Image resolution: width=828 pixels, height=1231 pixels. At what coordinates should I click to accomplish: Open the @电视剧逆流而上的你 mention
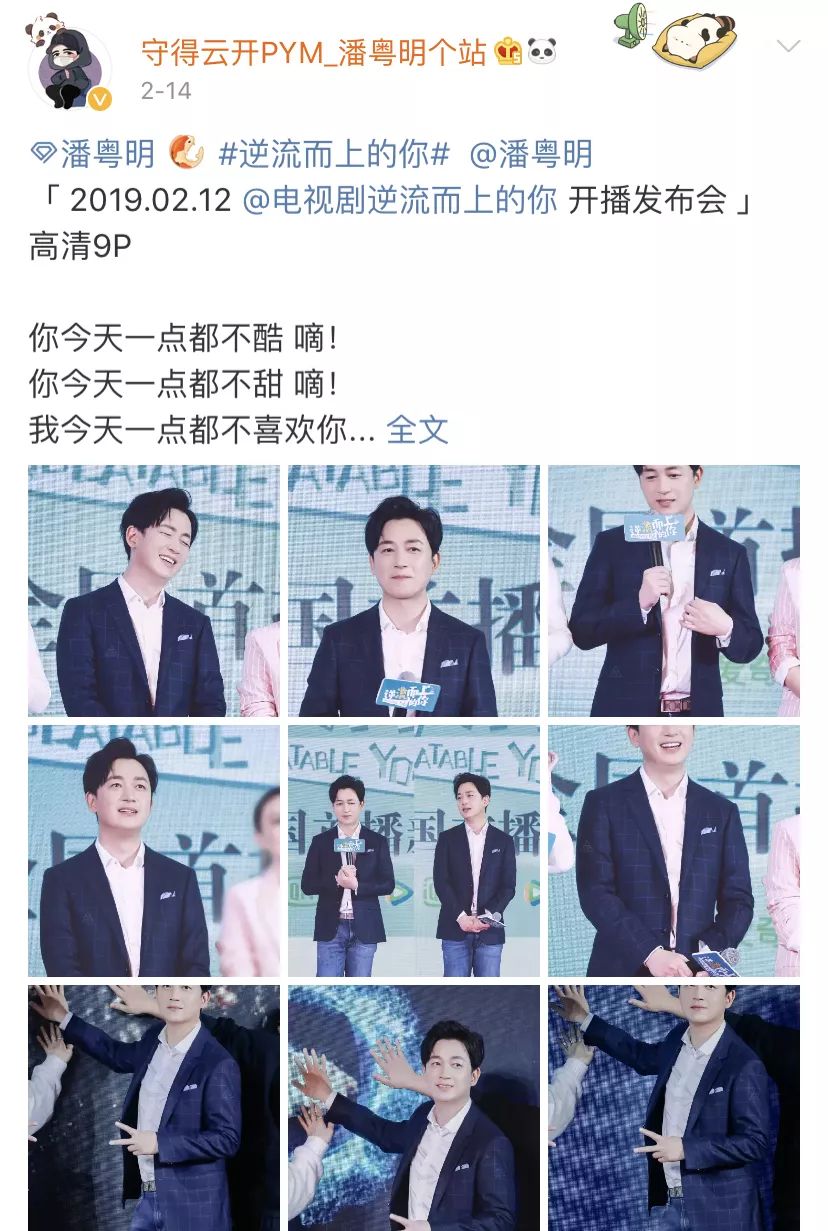pyautogui.click(x=399, y=200)
